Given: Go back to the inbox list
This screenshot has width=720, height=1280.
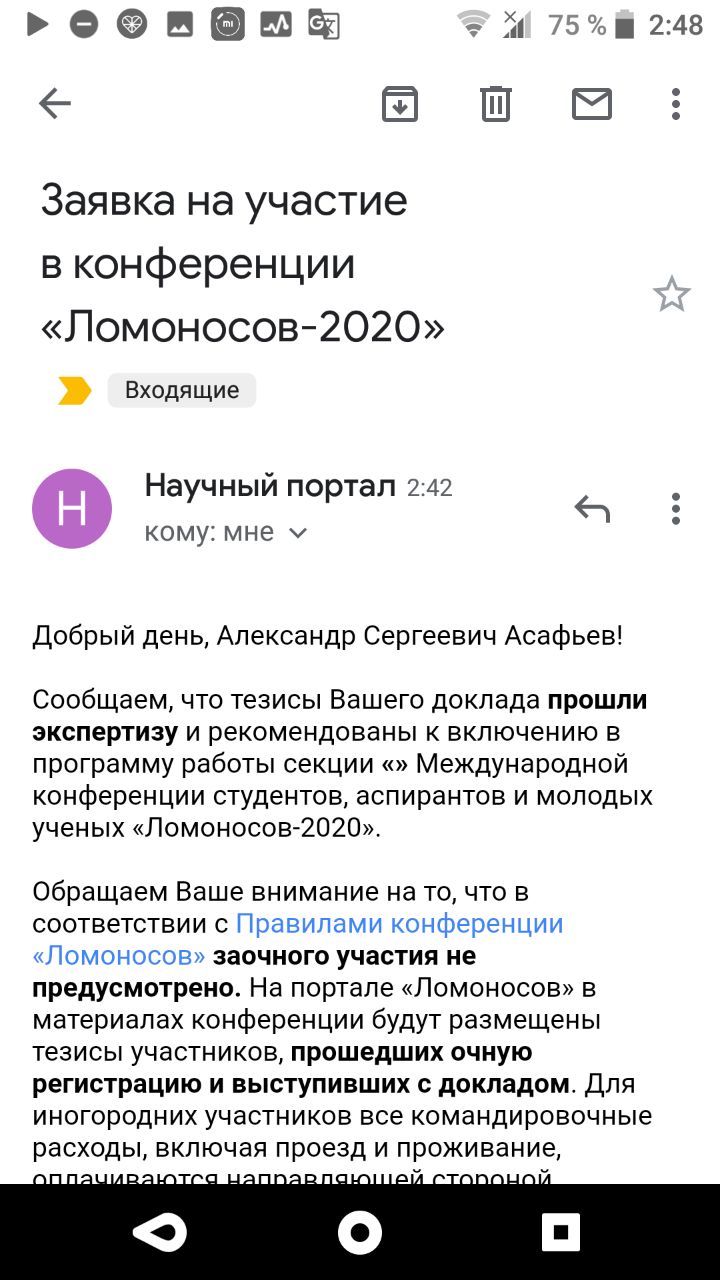Looking at the screenshot, I should tap(55, 104).
